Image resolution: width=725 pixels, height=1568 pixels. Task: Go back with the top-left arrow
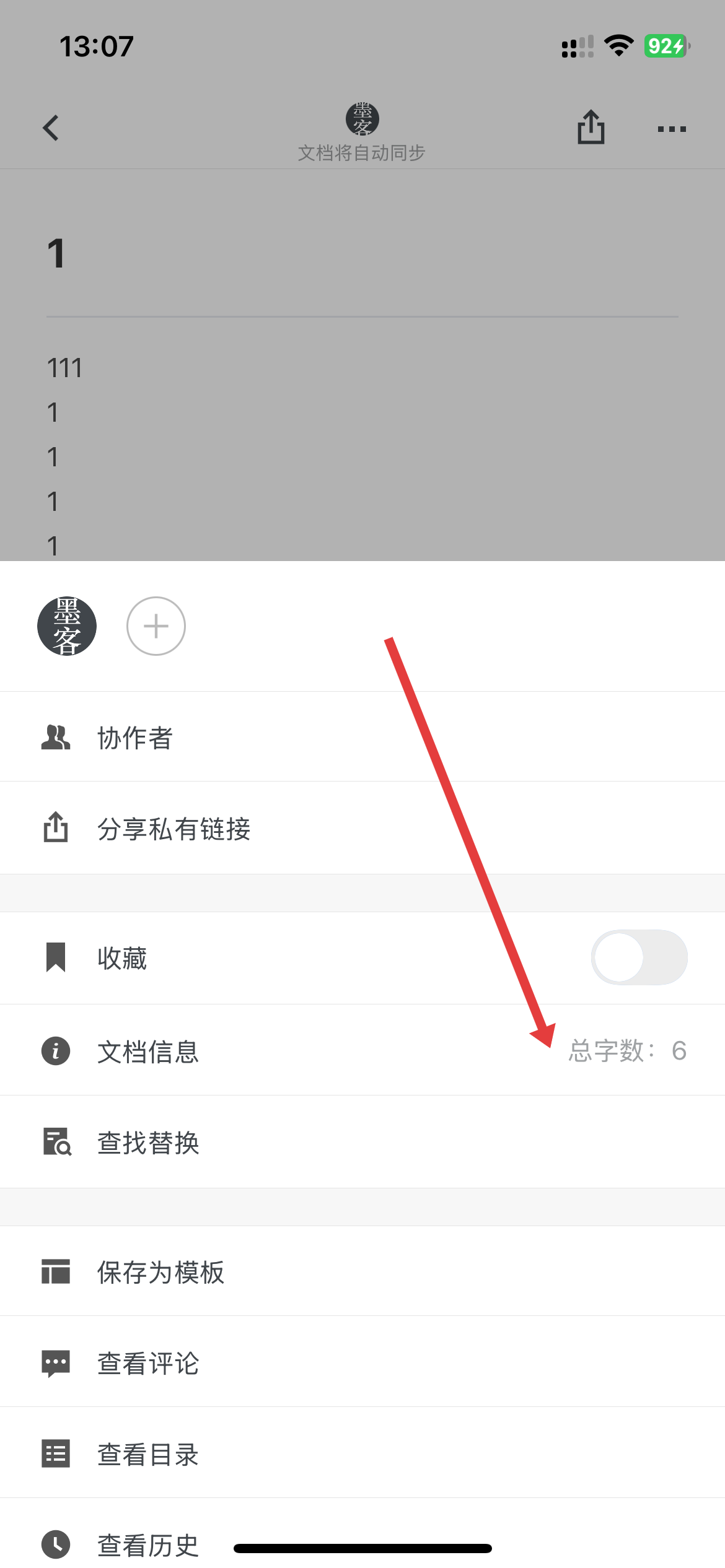coord(51,128)
